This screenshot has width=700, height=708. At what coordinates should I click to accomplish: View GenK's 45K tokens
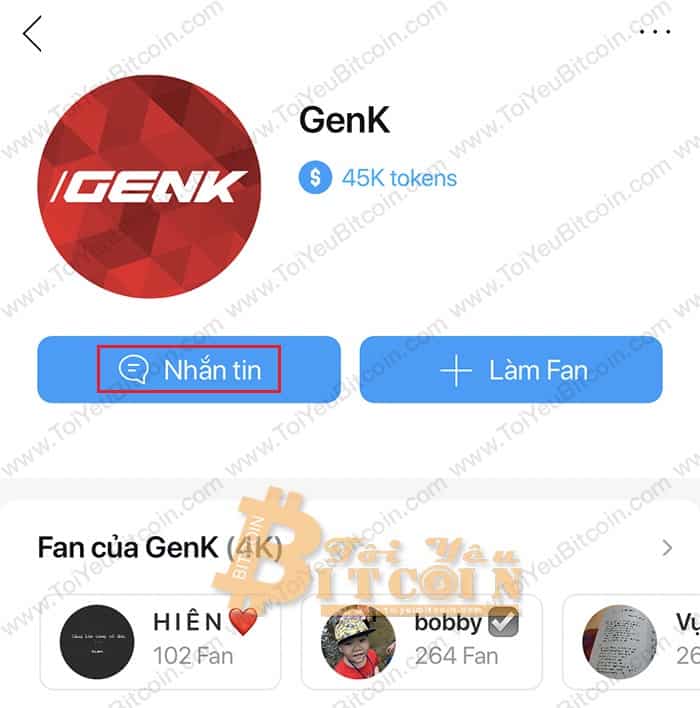[x=379, y=179]
